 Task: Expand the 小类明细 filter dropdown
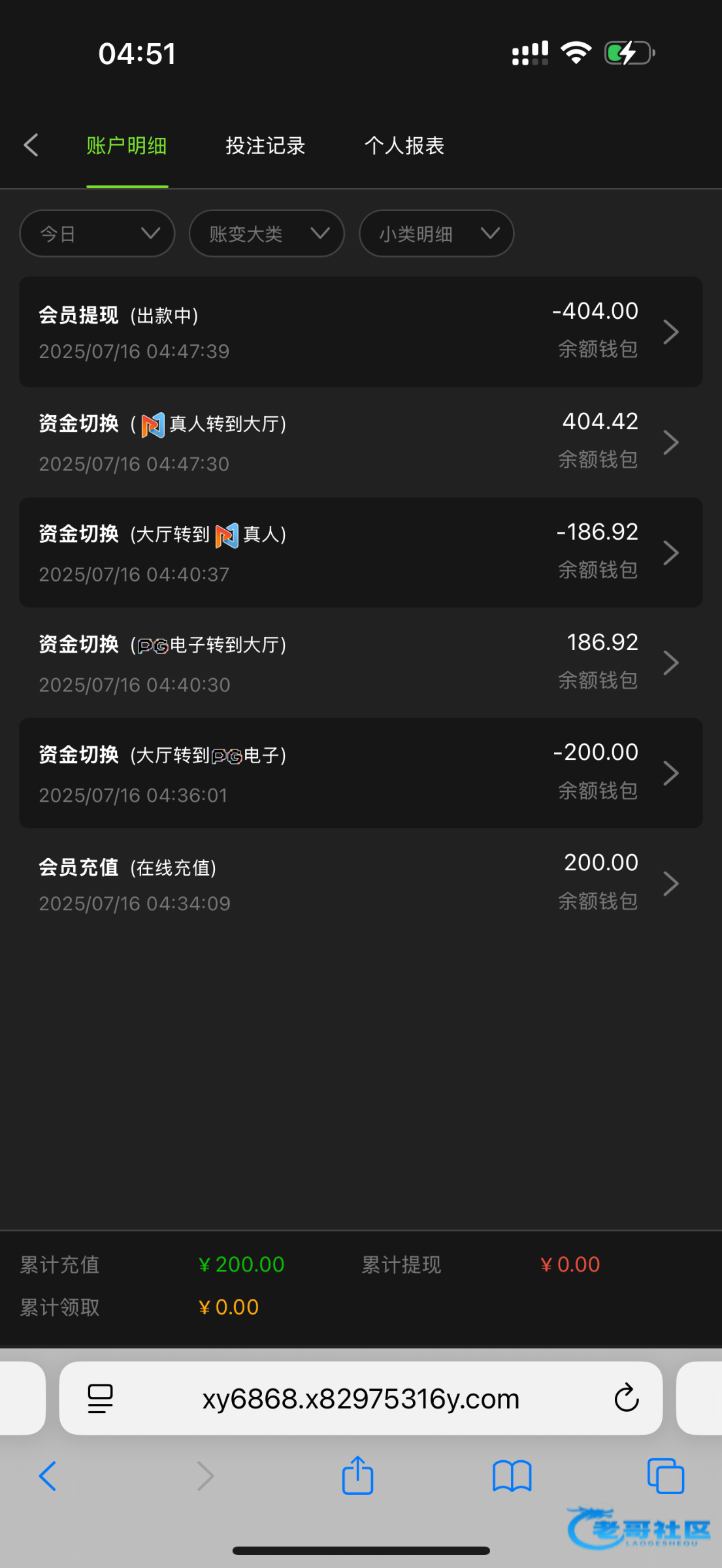pos(436,233)
